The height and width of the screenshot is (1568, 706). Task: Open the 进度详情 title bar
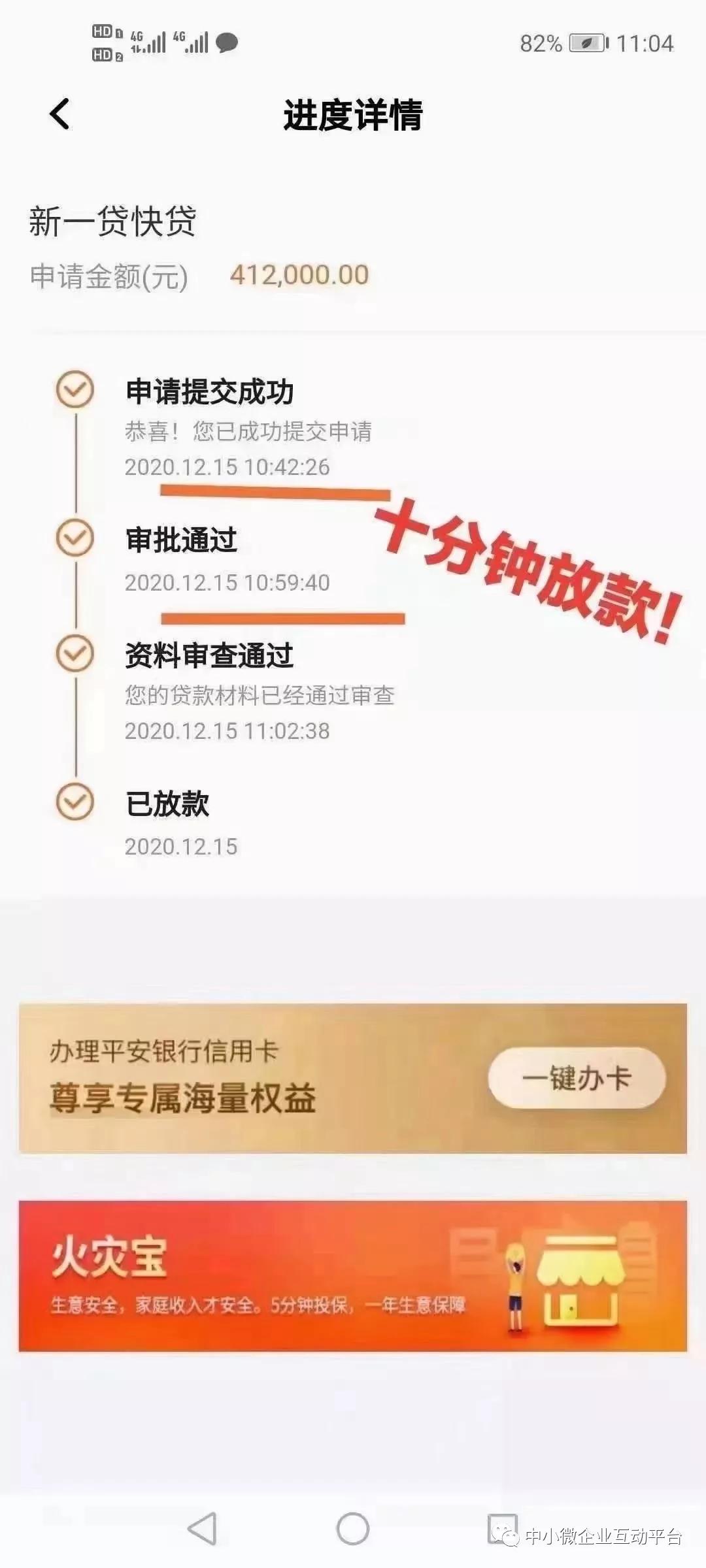coord(353,114)
